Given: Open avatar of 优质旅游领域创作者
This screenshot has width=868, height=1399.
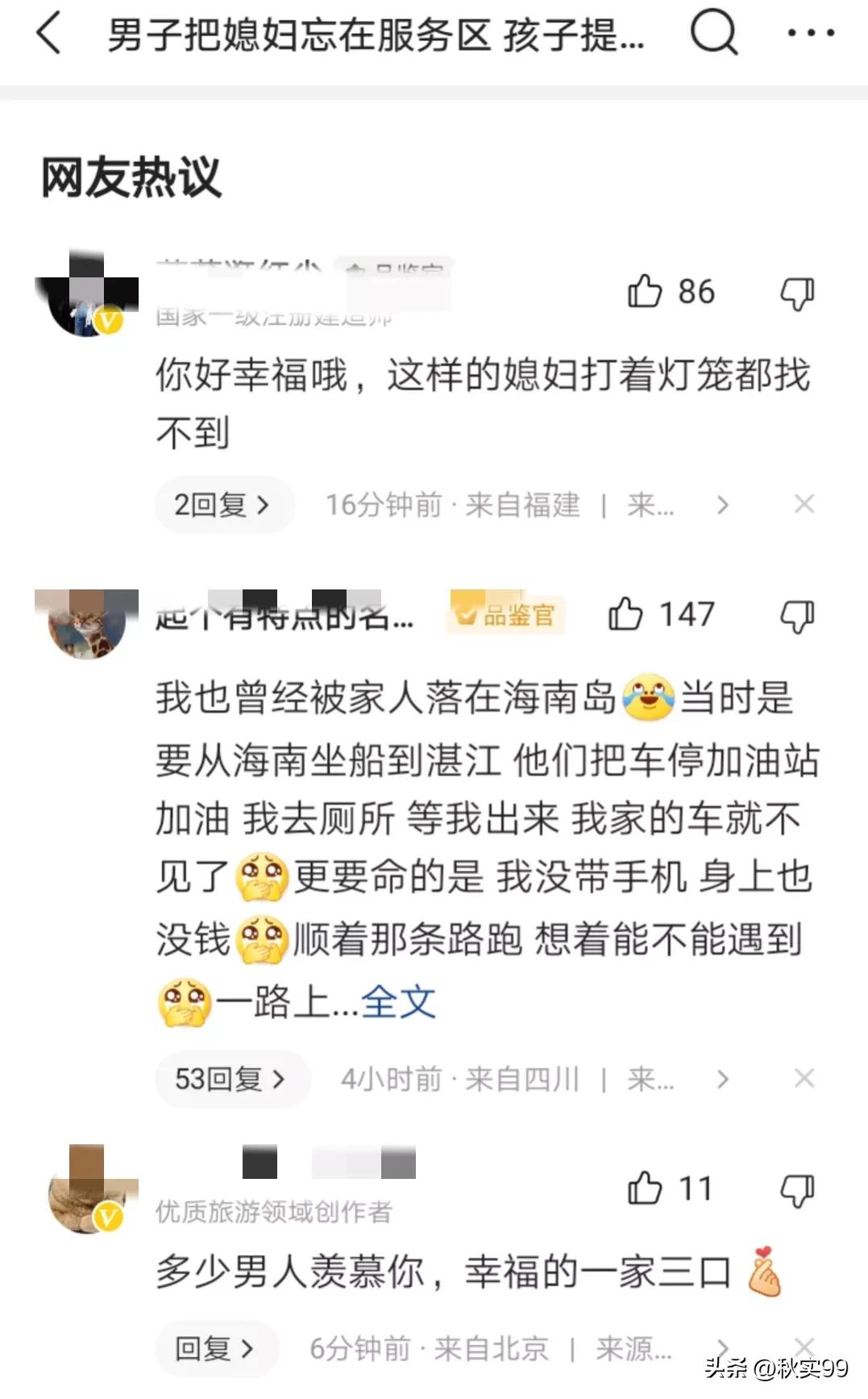Looking at the screenshot, I should pyautogui.click(x=86, y=1189).
